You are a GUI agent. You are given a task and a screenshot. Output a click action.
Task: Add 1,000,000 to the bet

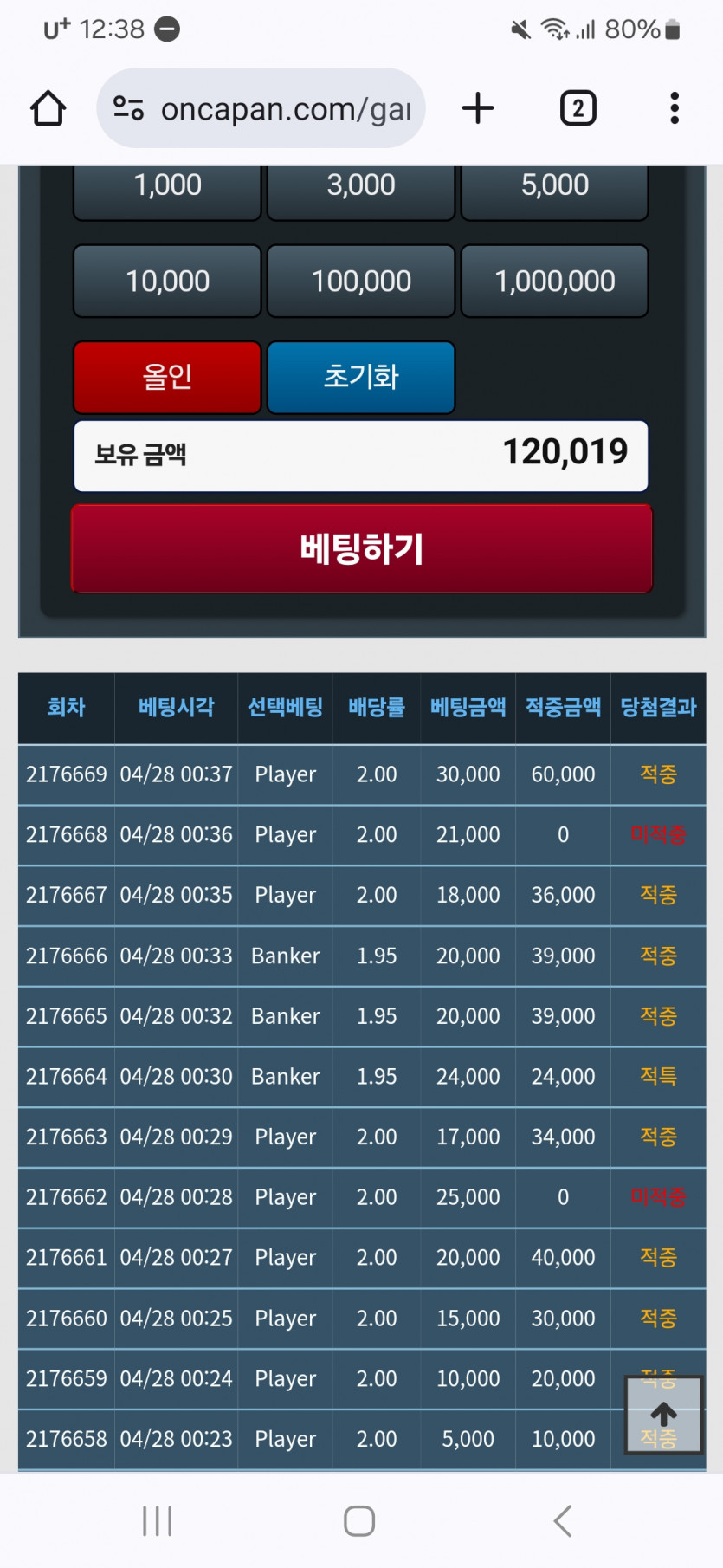(x=554, y=282)
